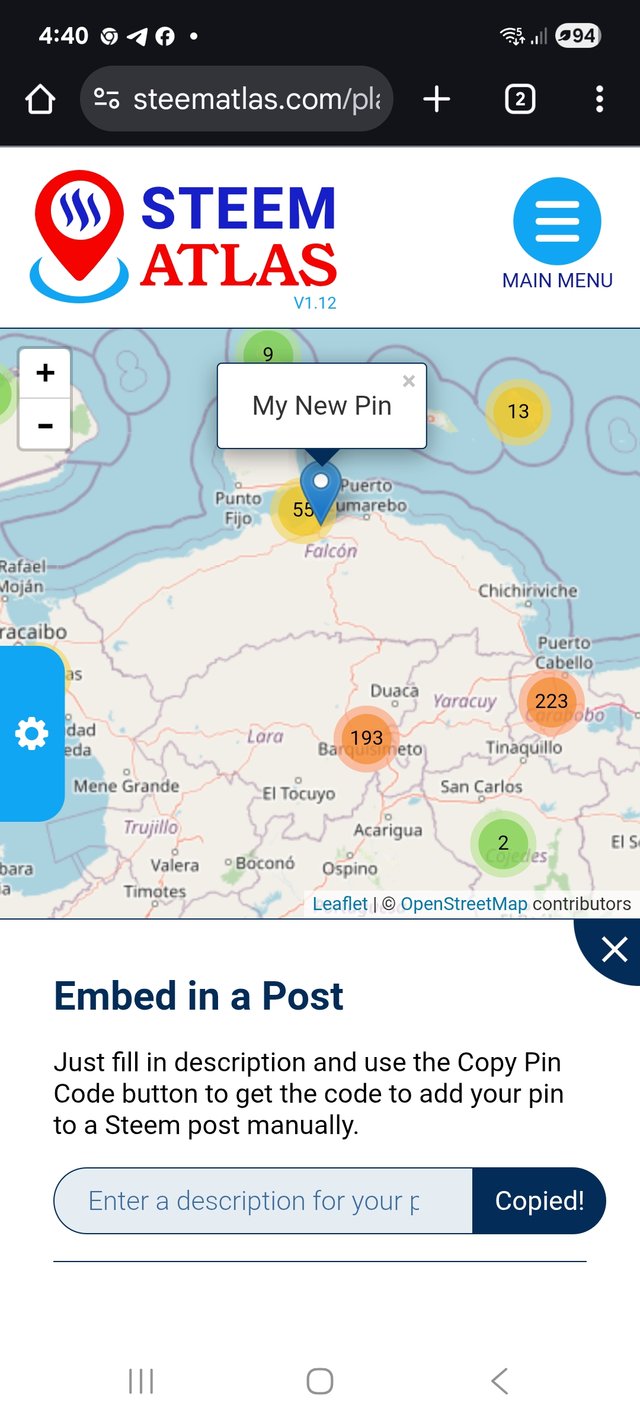This screenshot has height=1422, width=640.
Task: Zoom in on the map
Action: point(45,374)
